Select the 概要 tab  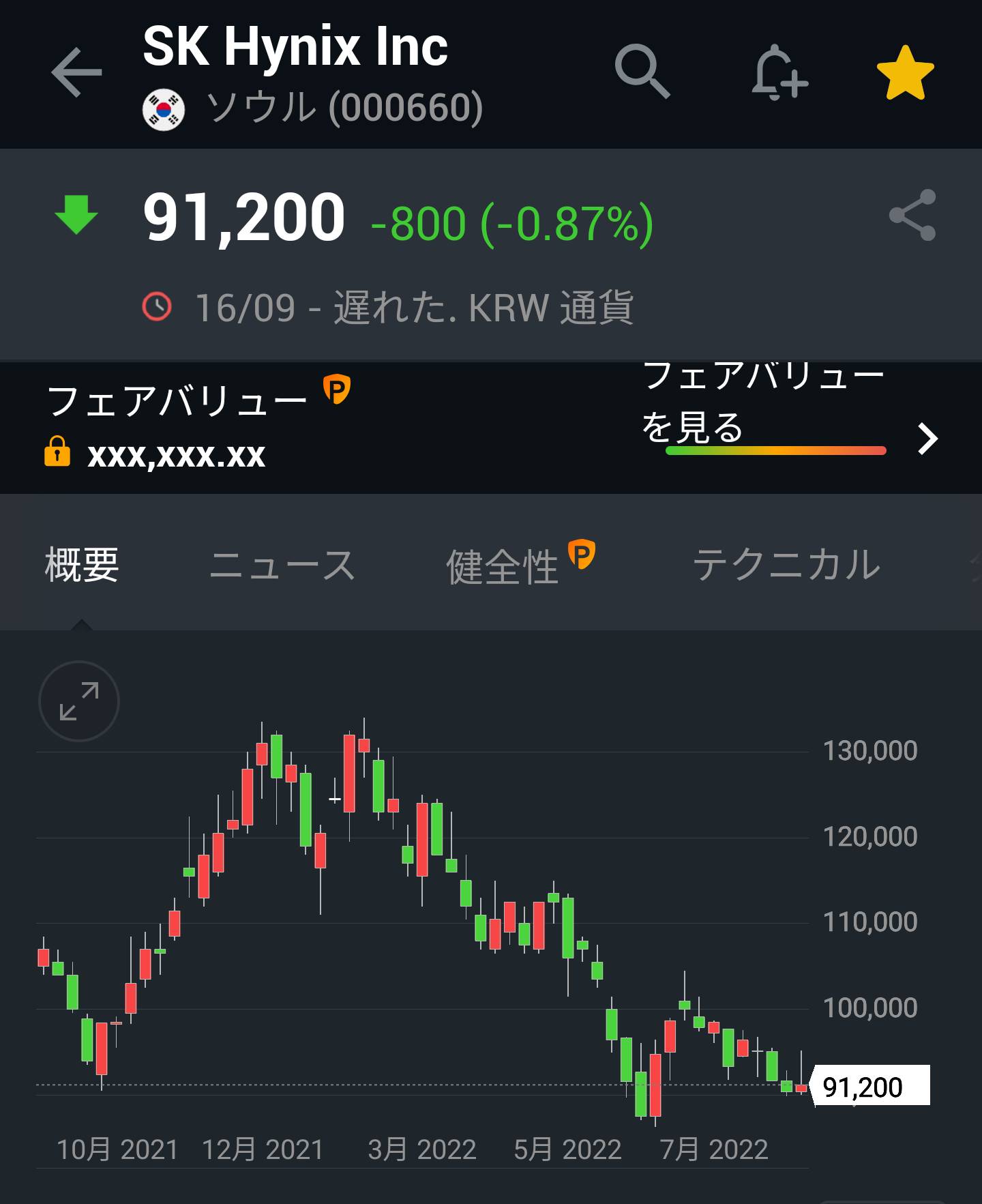[x=82, y=565]
